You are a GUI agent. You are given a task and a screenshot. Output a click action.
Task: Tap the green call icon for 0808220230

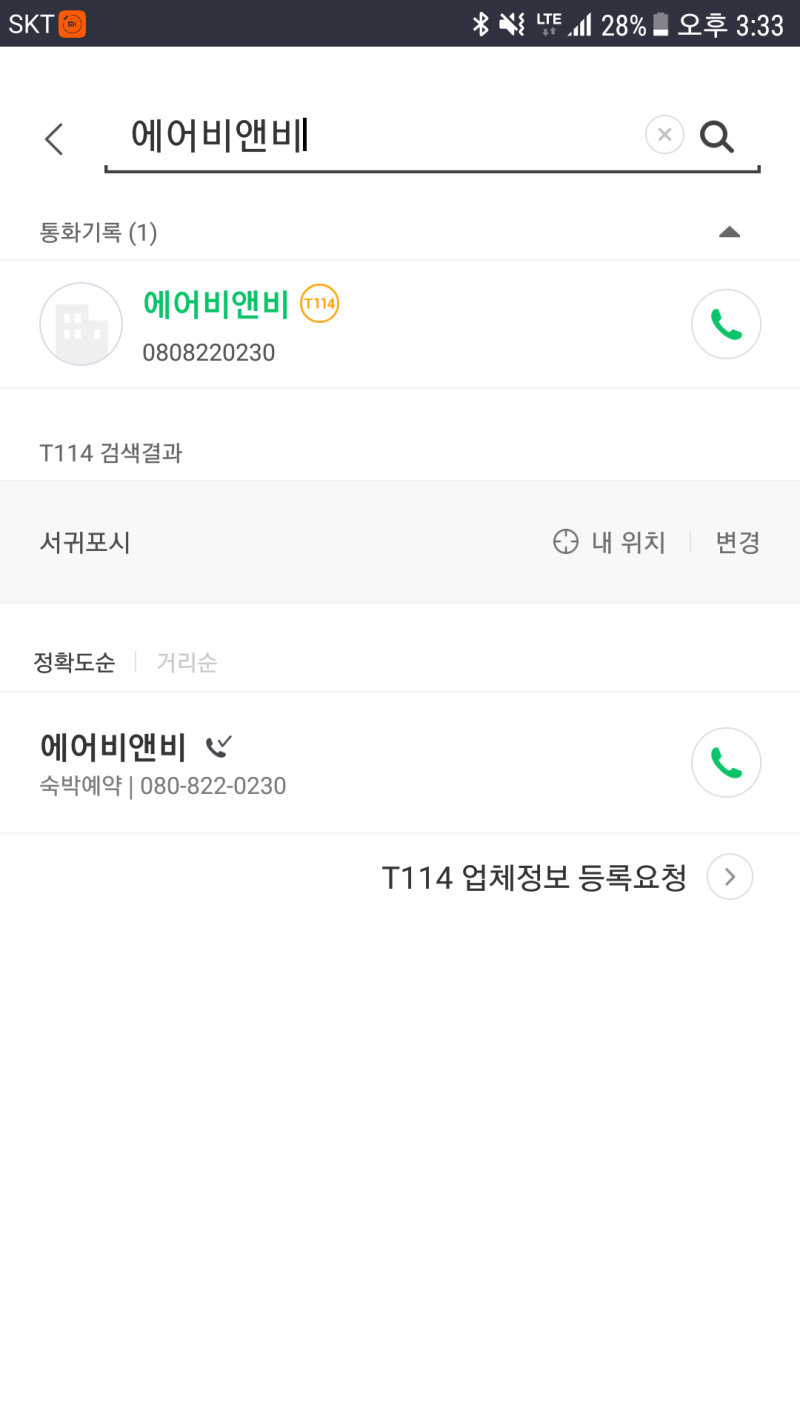(x=726, y=324)
